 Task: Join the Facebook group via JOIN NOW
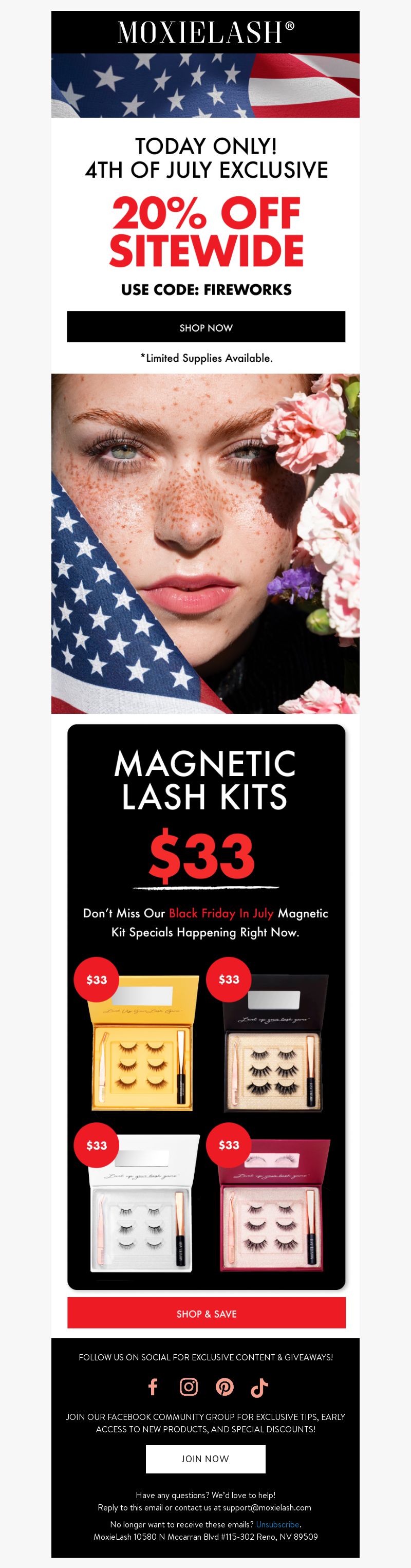click(x=205, y=1459)
